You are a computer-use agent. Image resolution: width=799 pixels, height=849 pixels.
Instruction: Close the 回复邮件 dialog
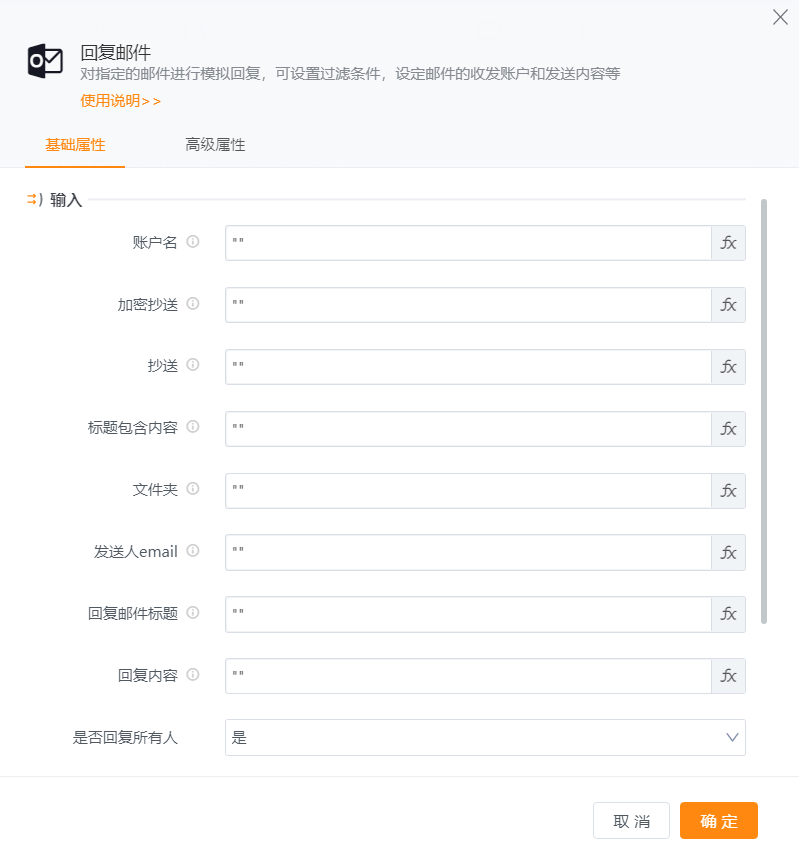pyautogui.click(x=780, y=17)
